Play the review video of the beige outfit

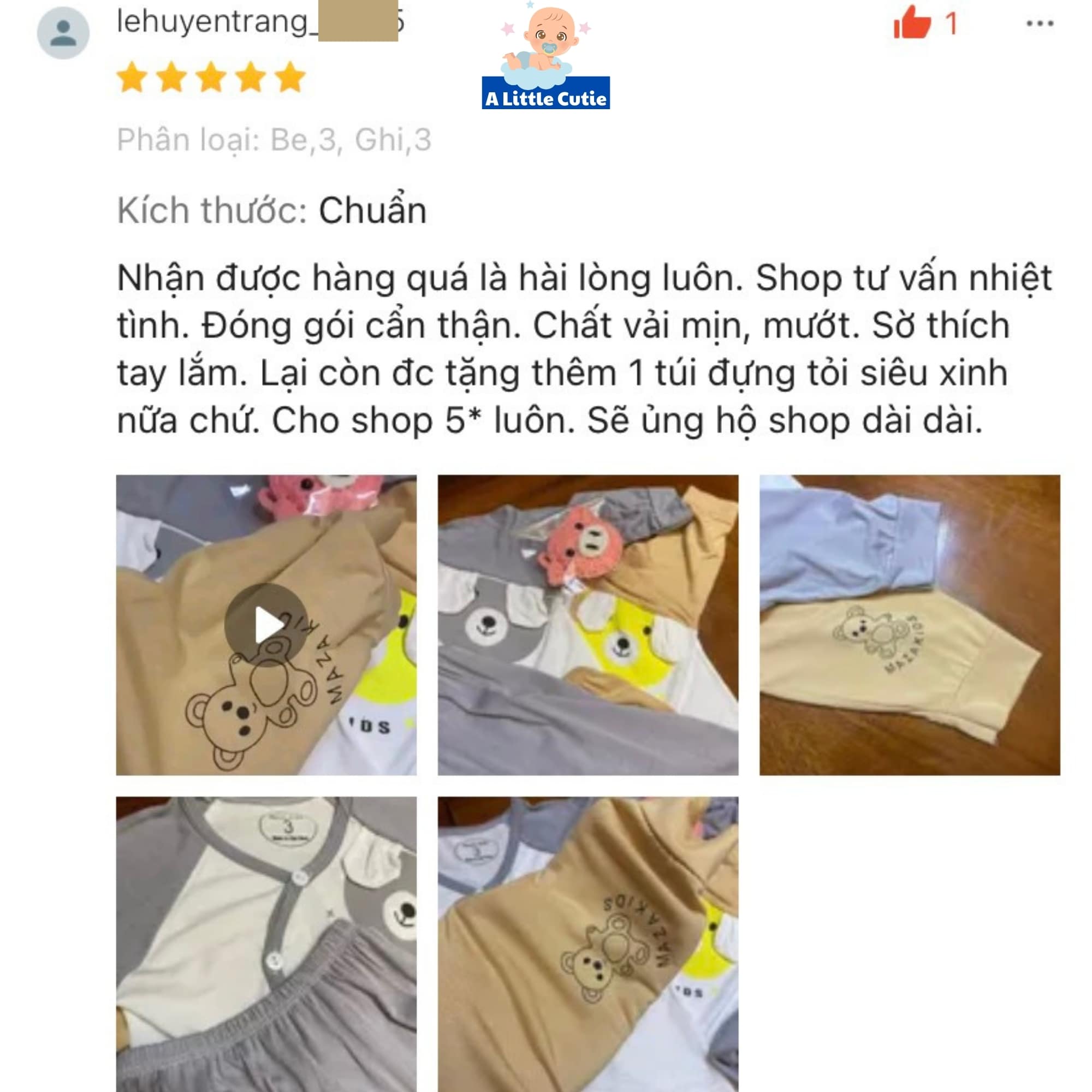(x=266, y=625)
